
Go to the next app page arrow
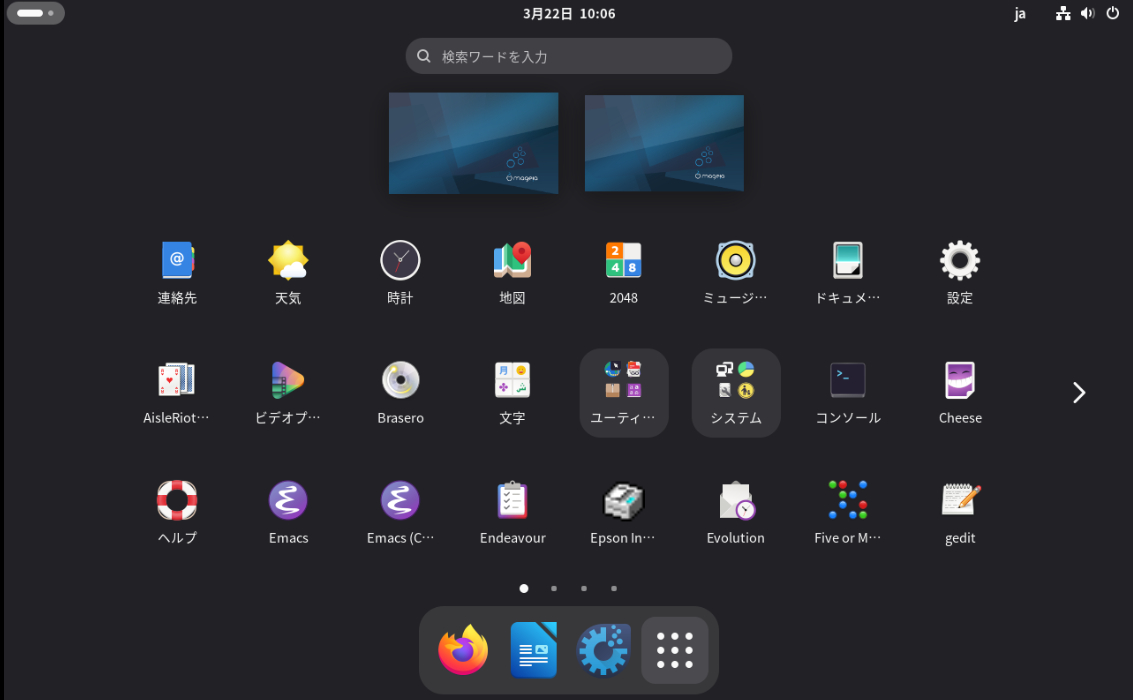[x=1079, y=393]
